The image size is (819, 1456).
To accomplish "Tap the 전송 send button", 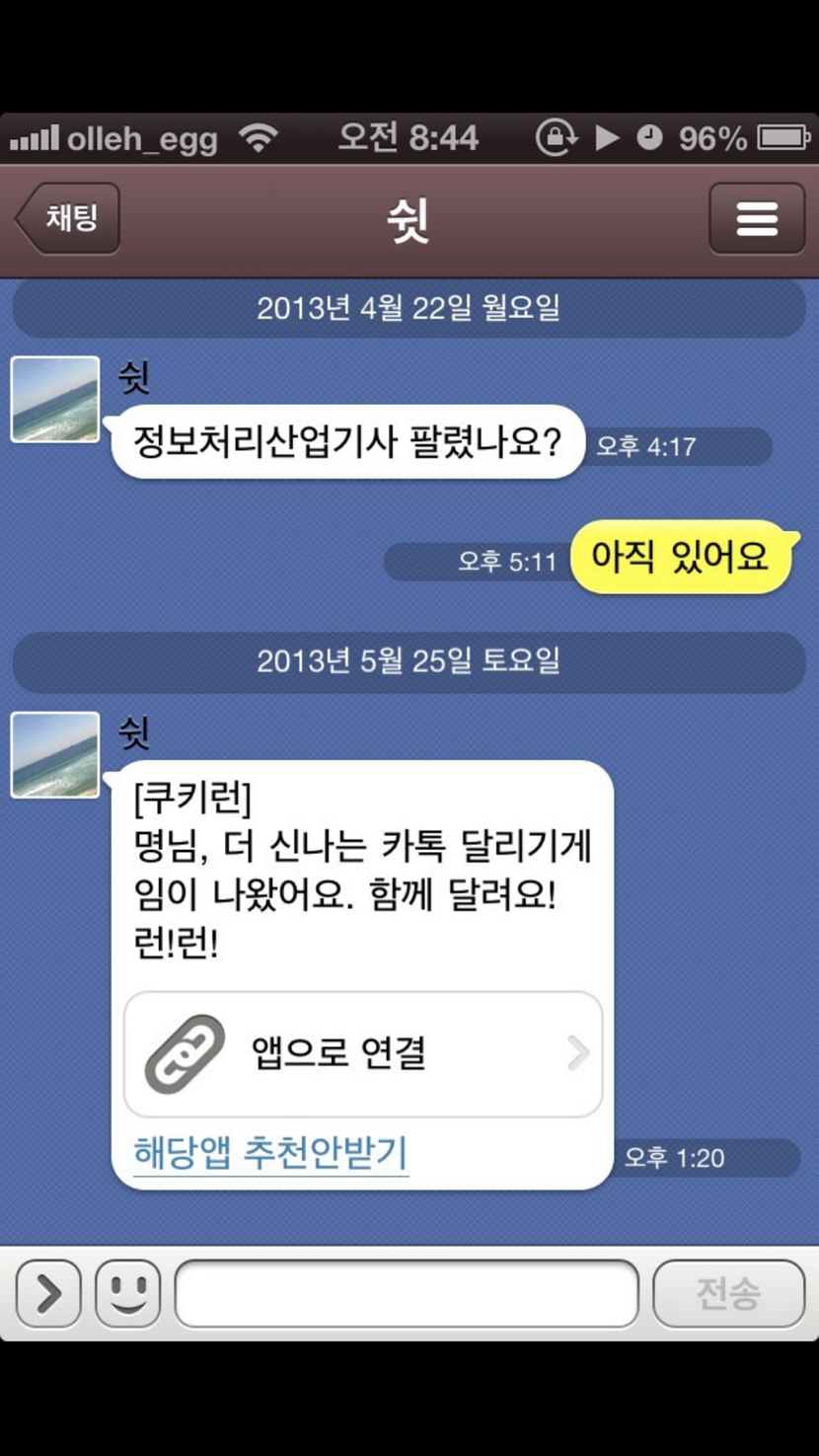I will coord(728,1293).
